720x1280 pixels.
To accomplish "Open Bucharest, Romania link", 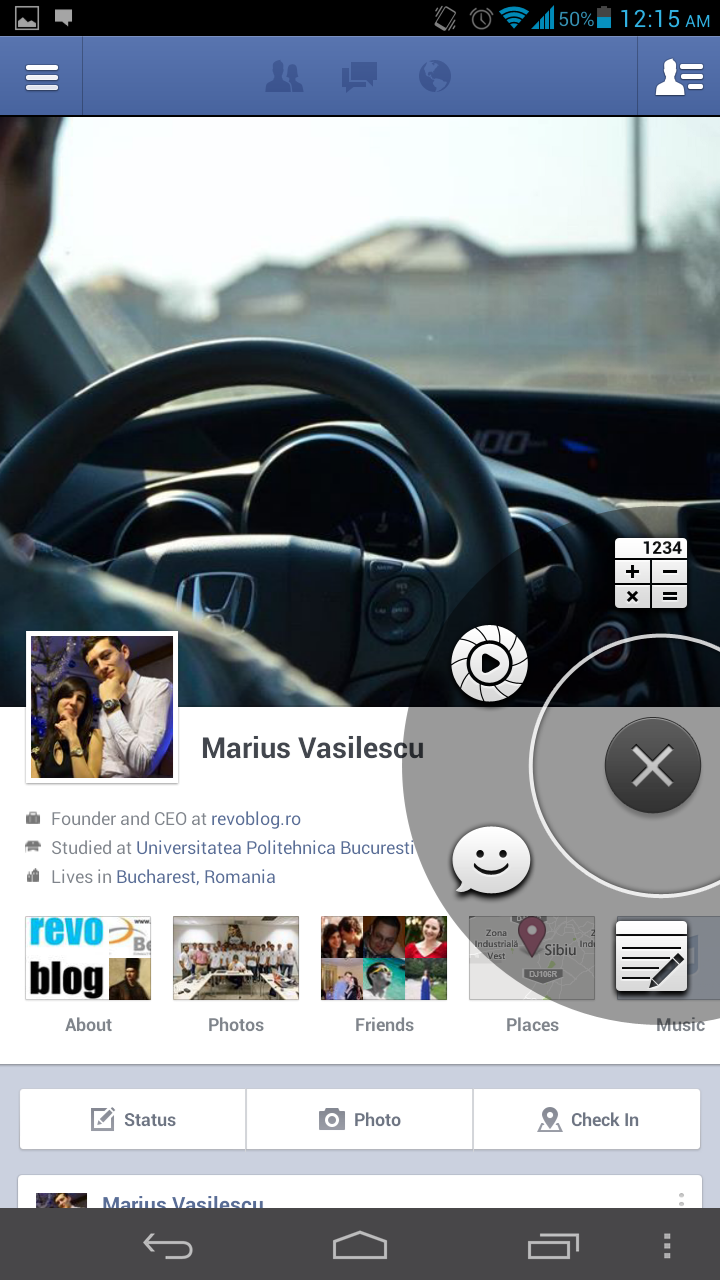I will tap(196, 877).
